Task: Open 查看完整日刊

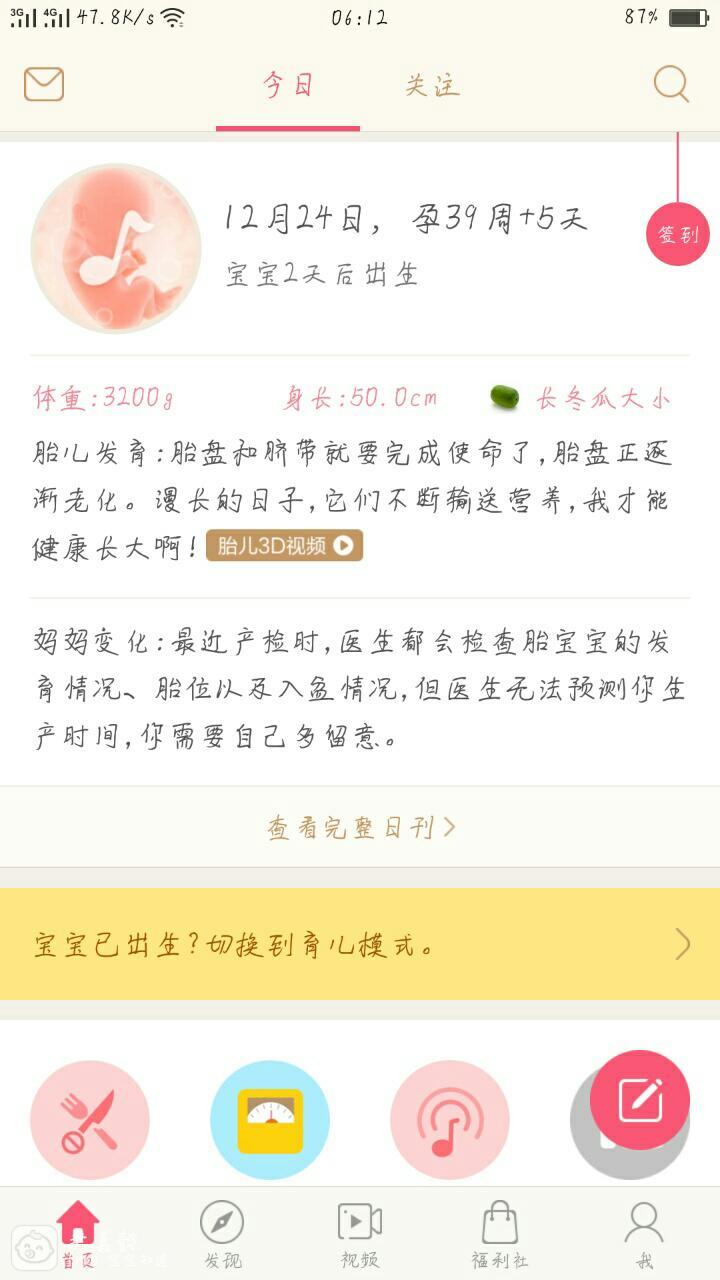Action: point(360,827)
